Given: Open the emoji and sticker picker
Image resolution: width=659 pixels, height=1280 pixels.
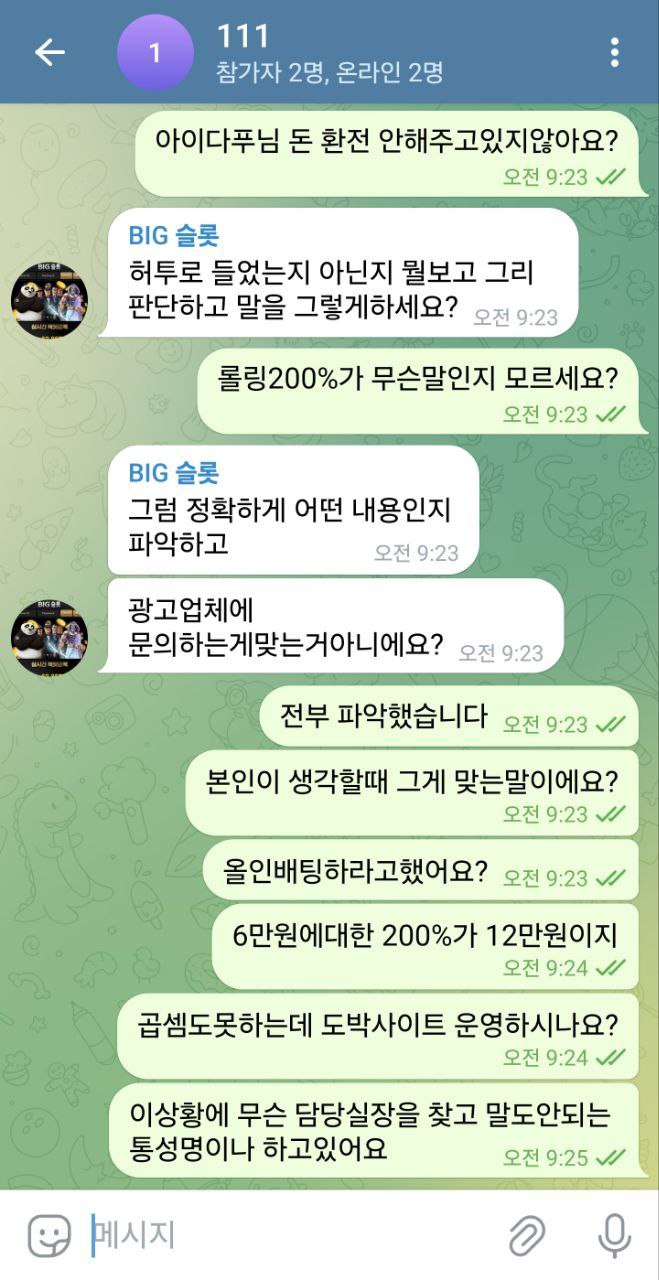Looking at the screenshot, I should click(x=49, y=1236).
